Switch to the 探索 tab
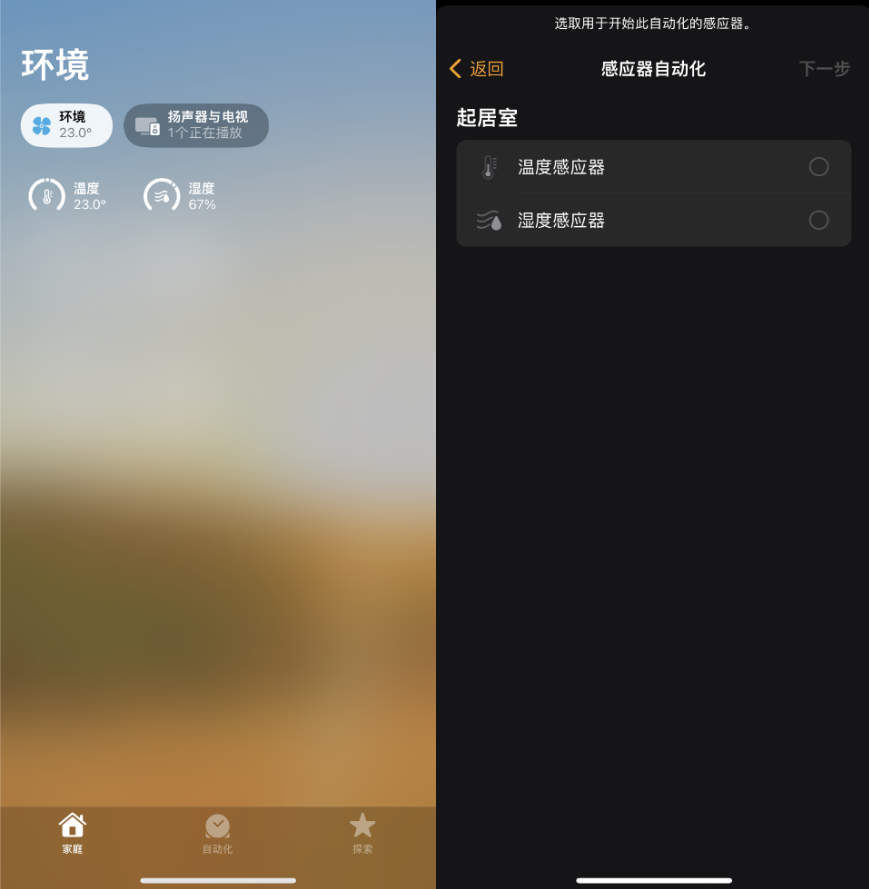This screenshot has height=889, width=869. (x=362, y=833)
